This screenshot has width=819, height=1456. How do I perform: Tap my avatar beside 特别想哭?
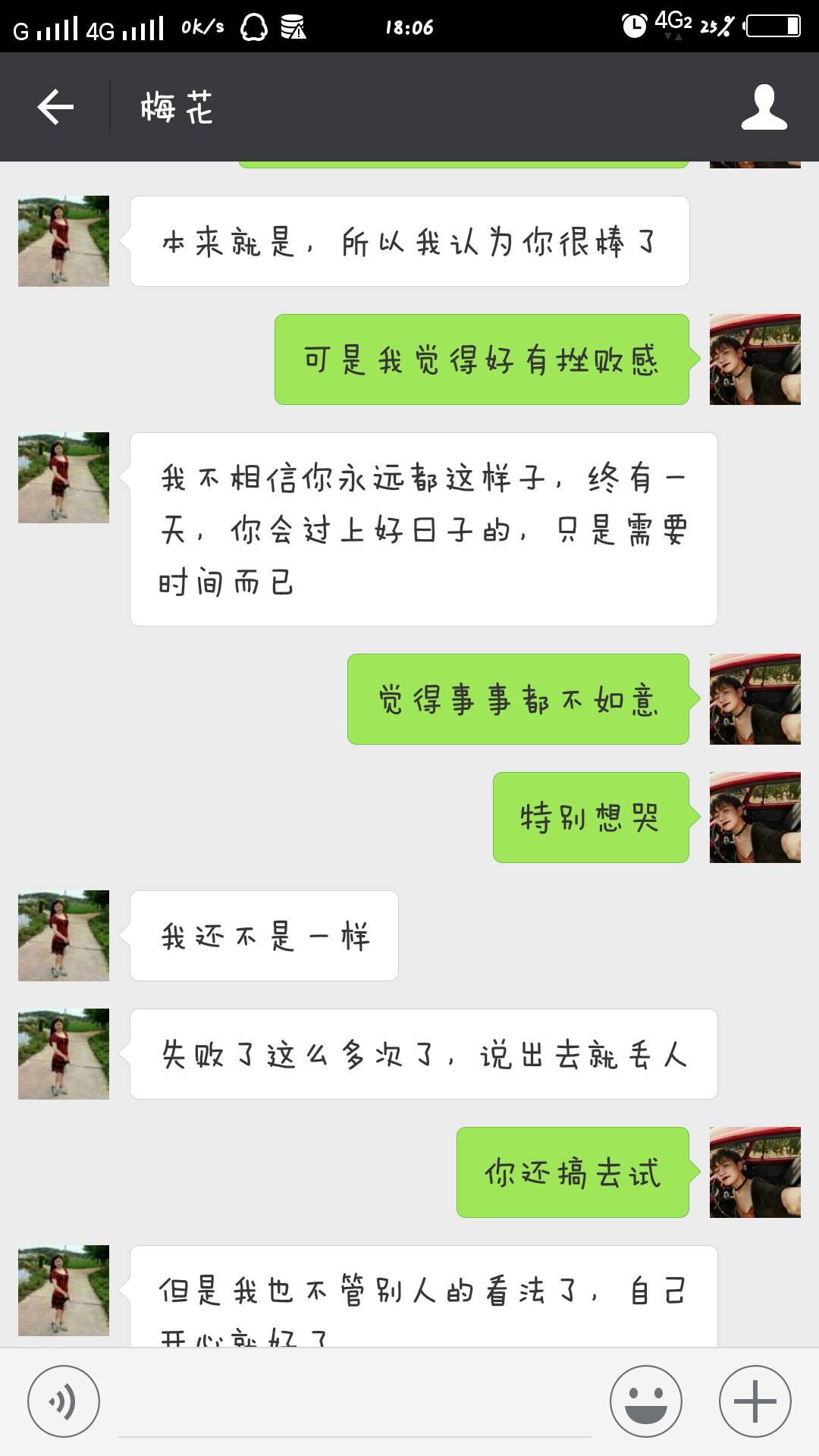click(x=755, y=817)
